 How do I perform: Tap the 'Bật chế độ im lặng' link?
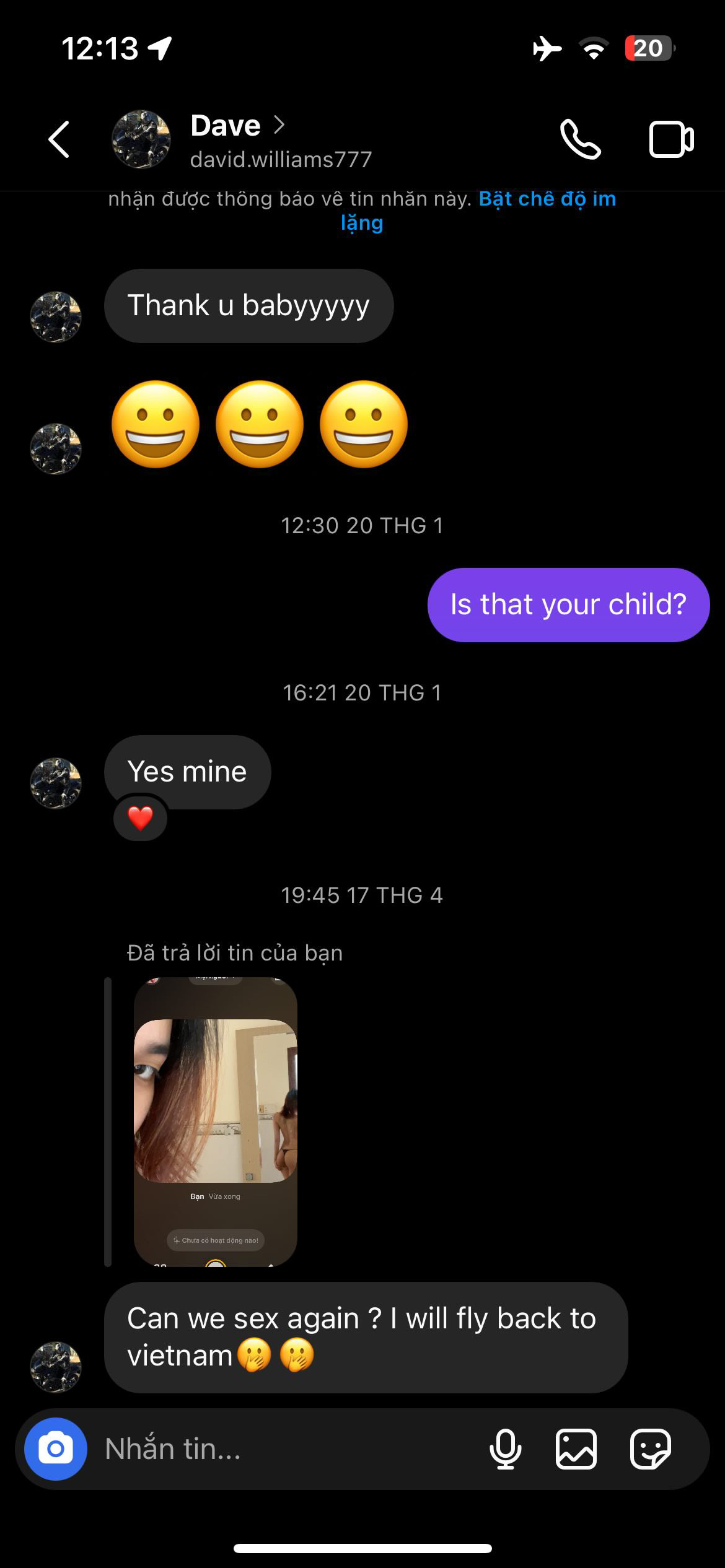[x=547, y=199]
